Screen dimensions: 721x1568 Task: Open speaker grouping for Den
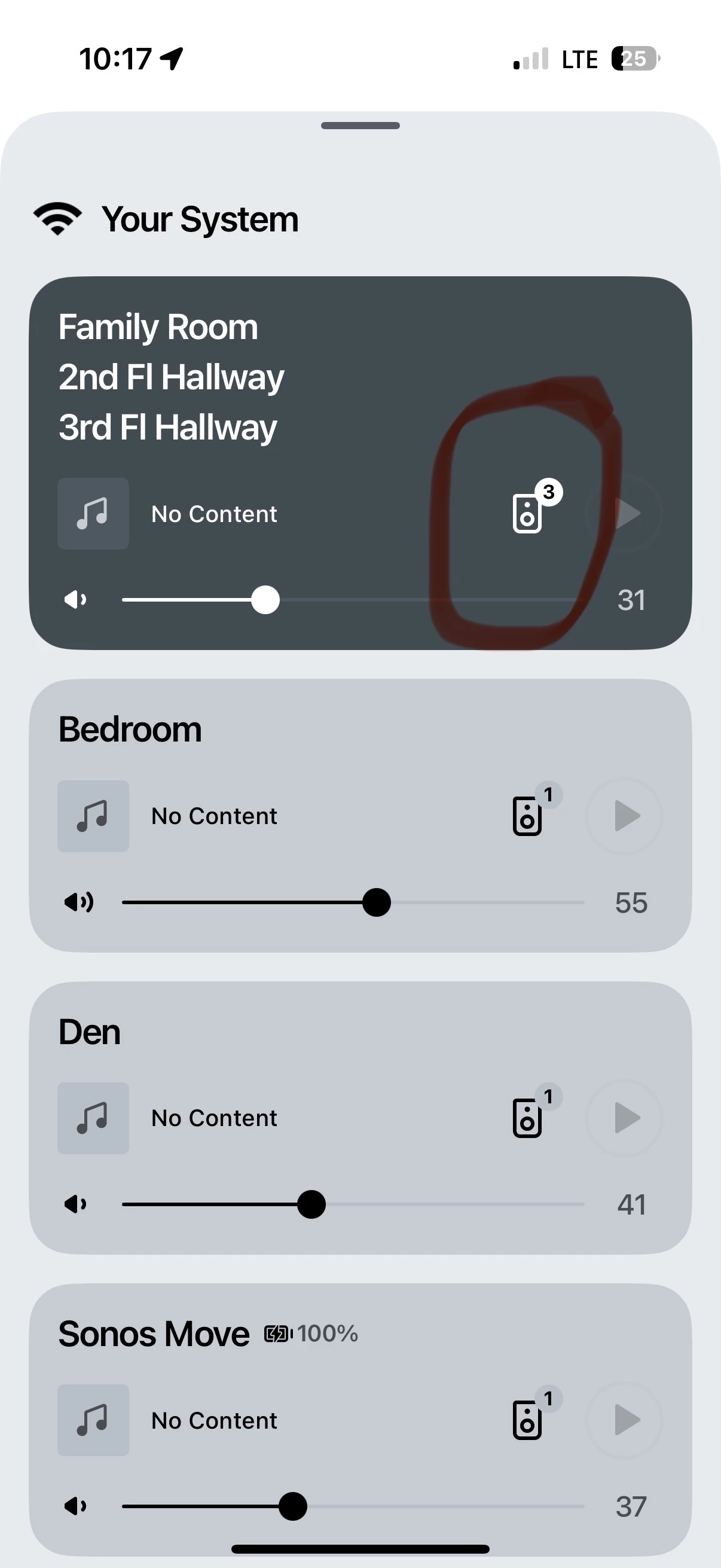(528, 1117)
